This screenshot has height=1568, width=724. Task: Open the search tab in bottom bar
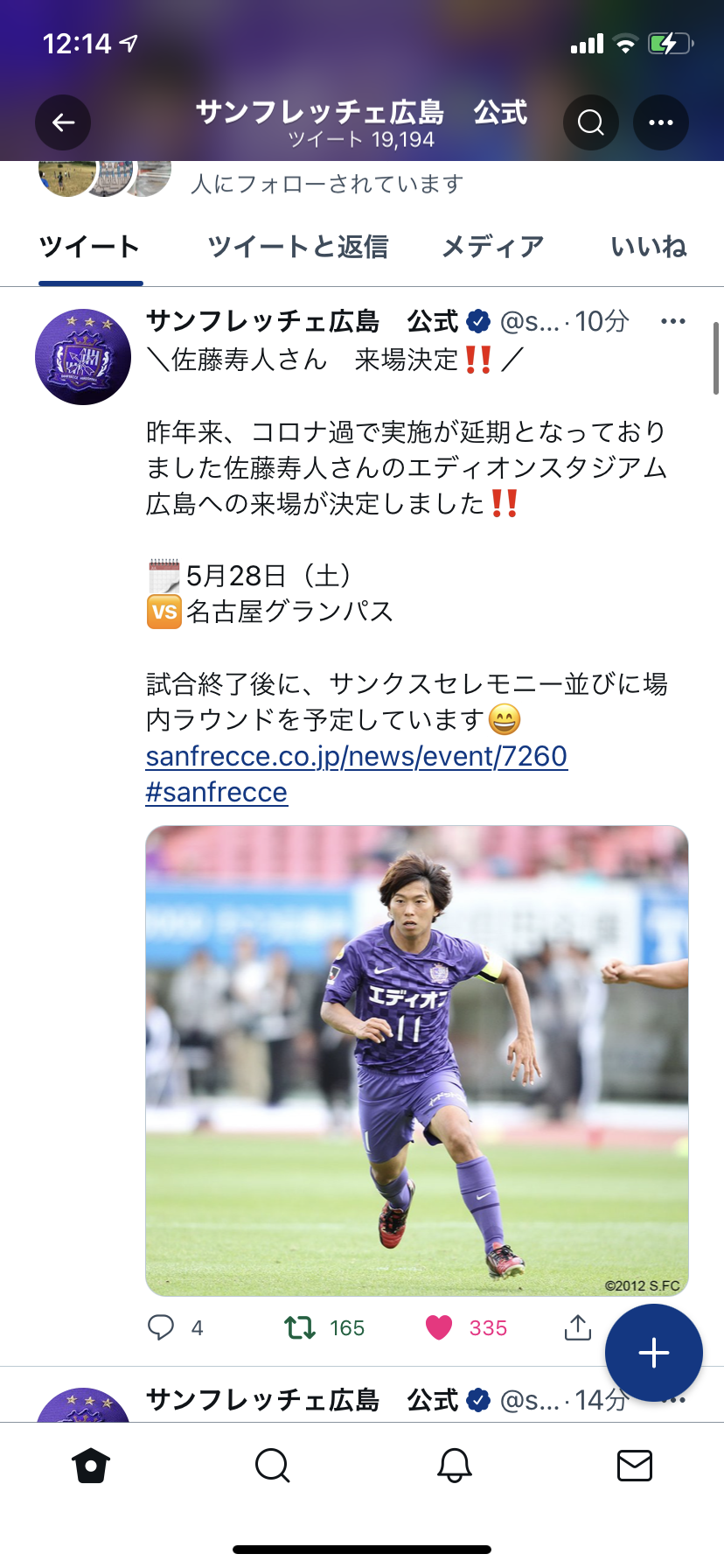coord(272,1465)
